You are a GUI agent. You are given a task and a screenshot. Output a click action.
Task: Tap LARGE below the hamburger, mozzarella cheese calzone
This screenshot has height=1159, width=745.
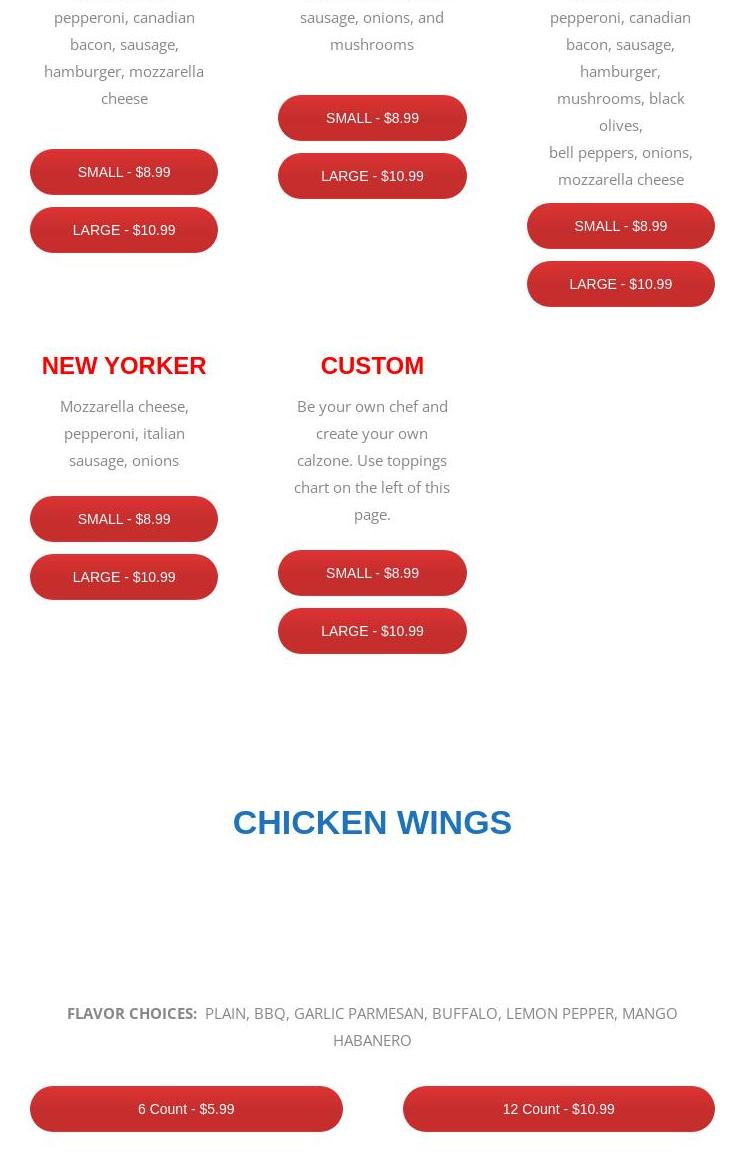click(x=124, y=230)
